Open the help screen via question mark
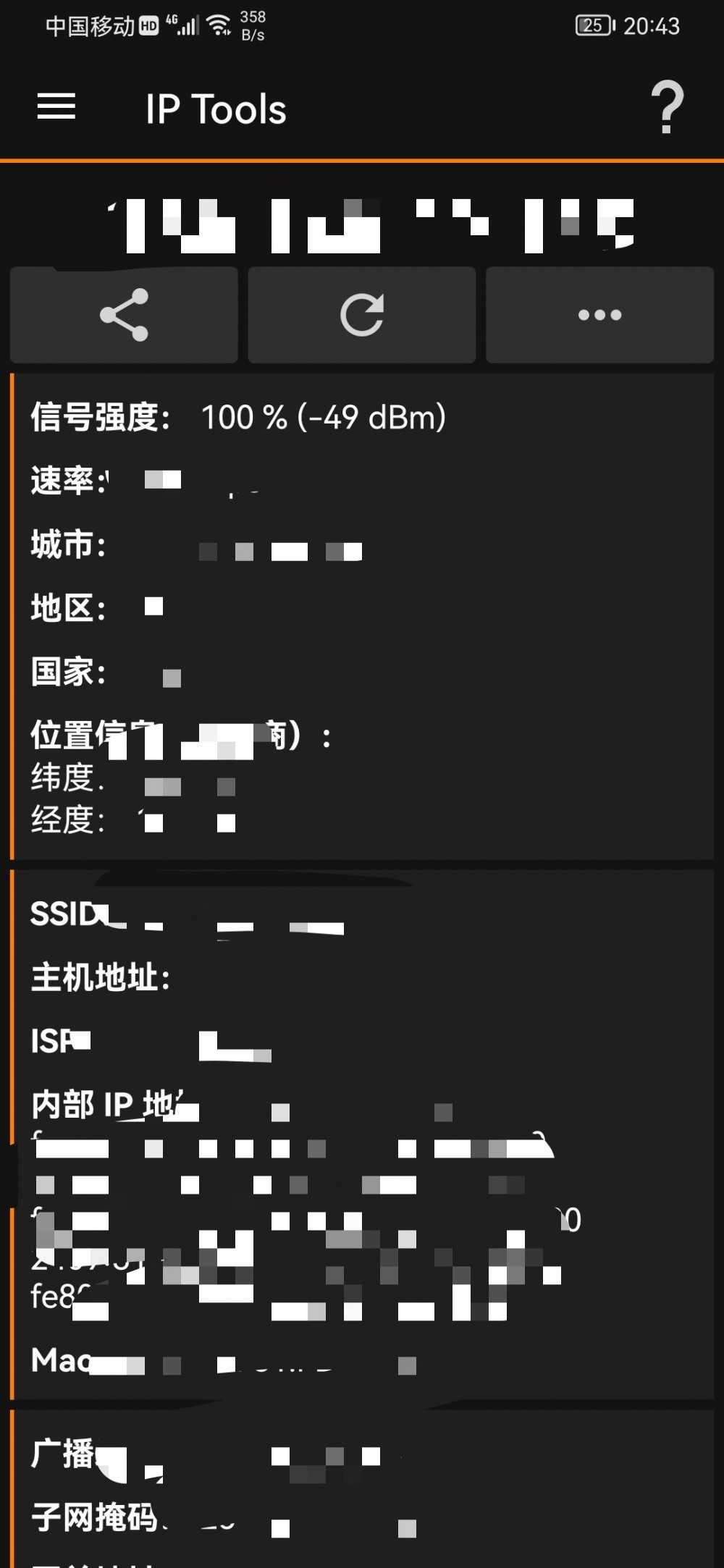 [x=666, y=109]
